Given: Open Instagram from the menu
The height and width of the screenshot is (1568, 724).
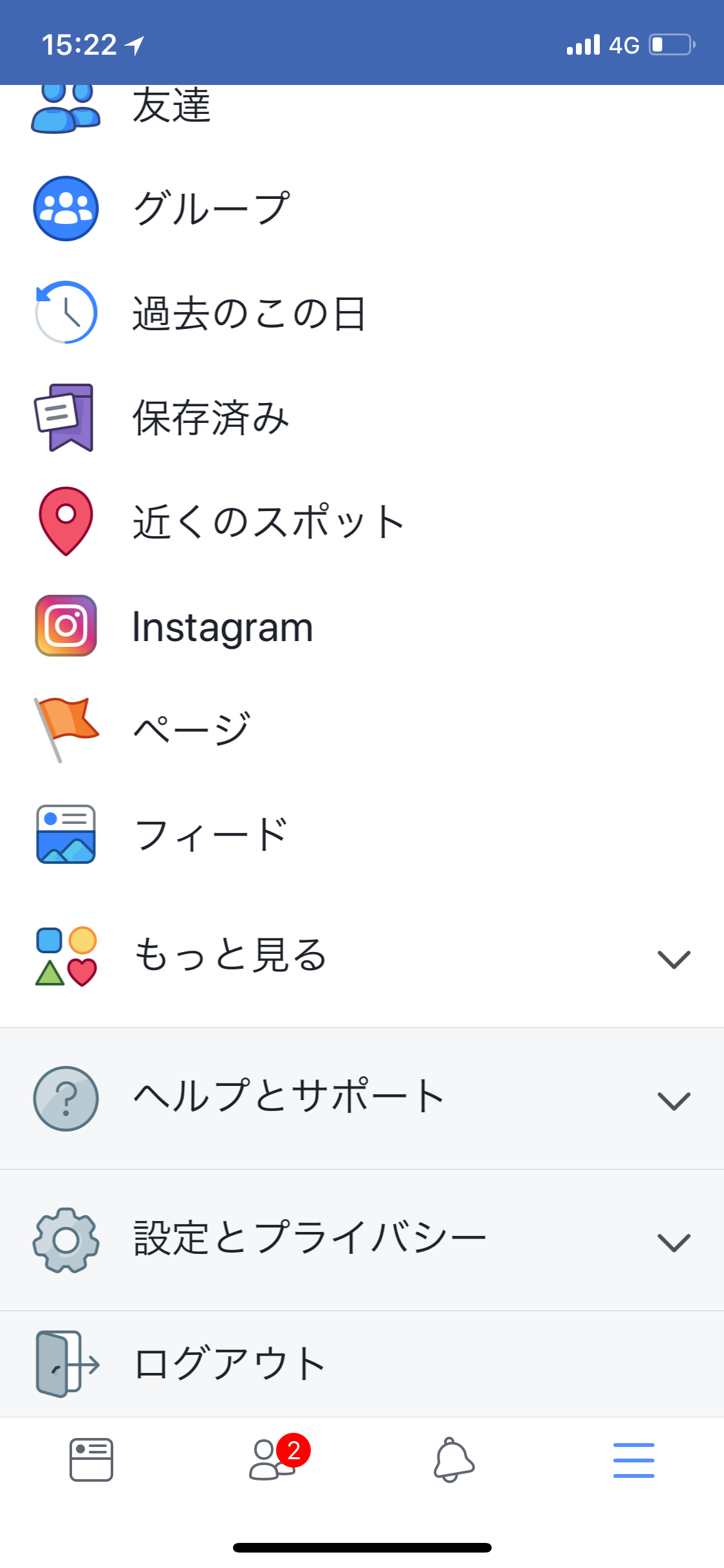Looking at the screenshot, I should coord(362,626).
